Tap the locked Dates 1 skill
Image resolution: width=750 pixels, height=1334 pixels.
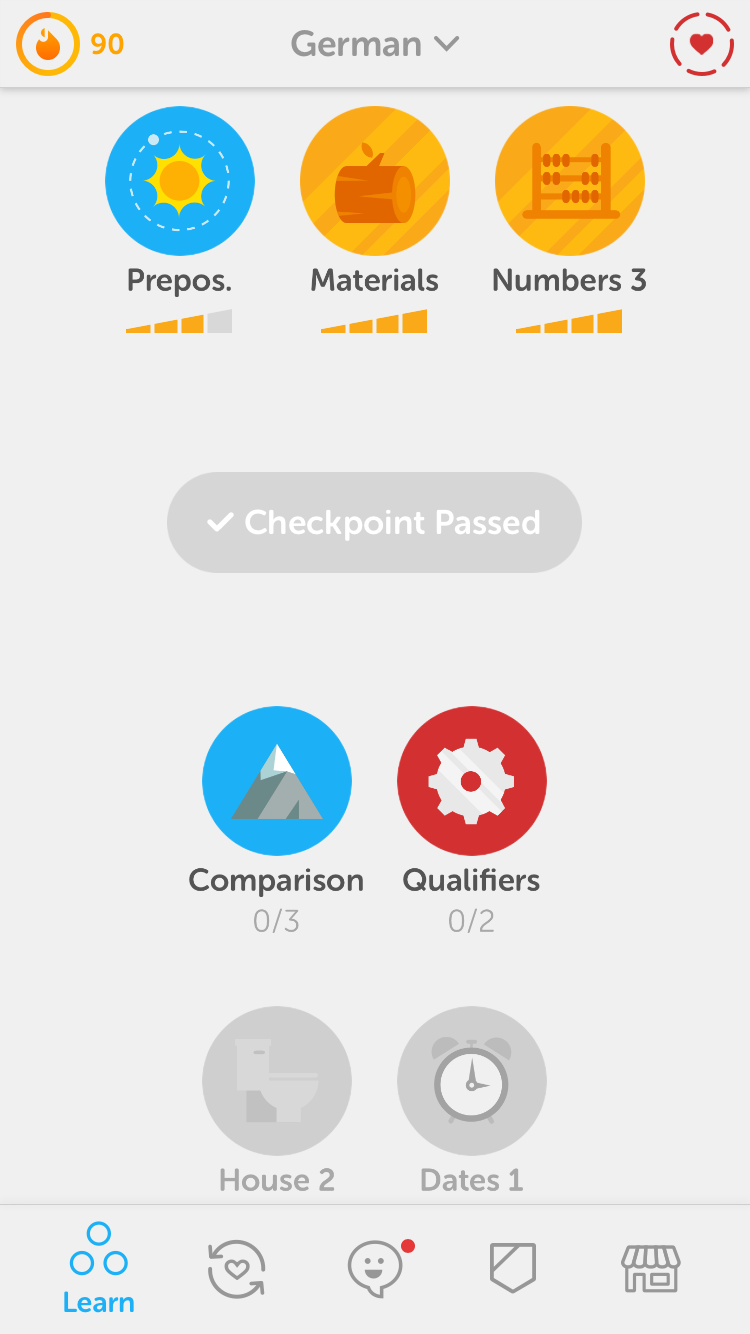472,1081
